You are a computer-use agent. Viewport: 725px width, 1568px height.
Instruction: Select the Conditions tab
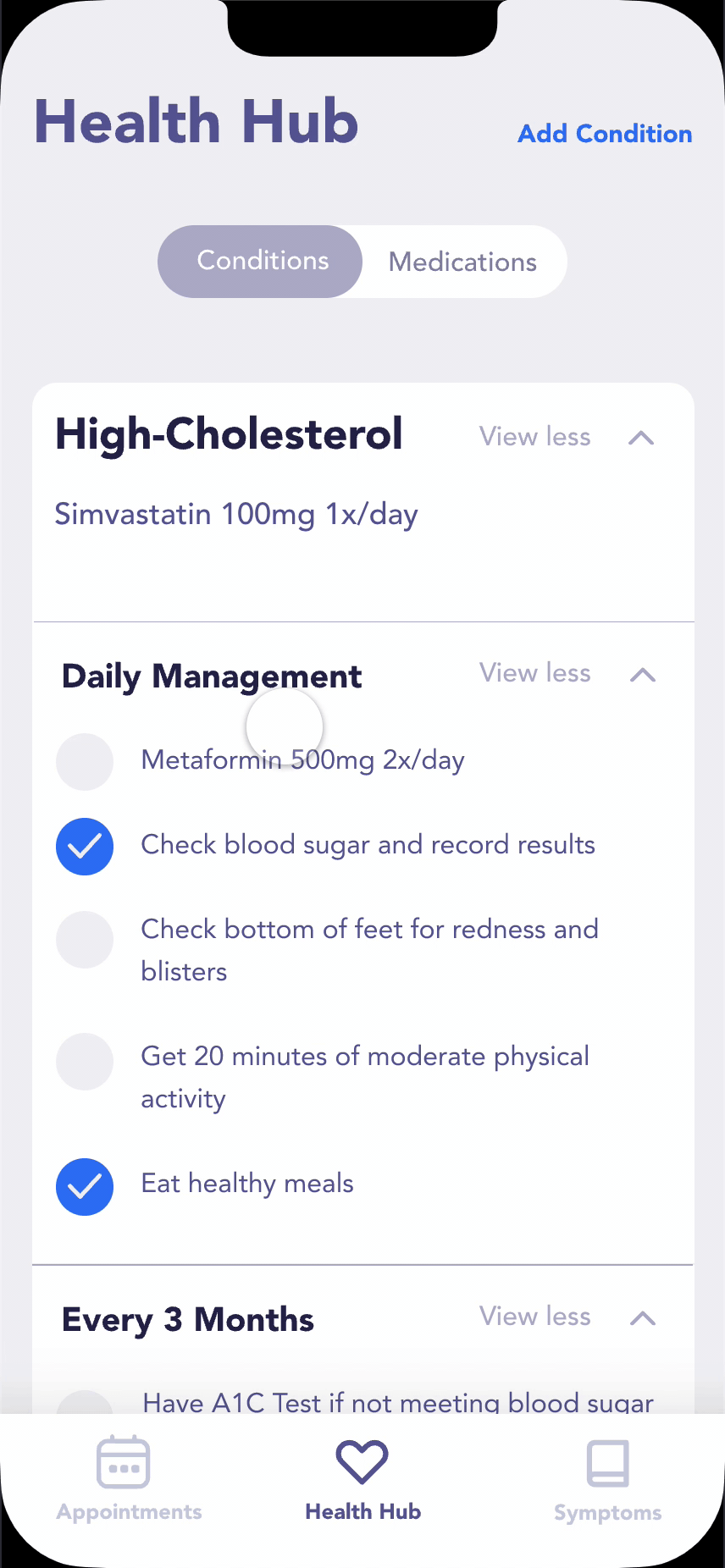(x=261, y=261)
